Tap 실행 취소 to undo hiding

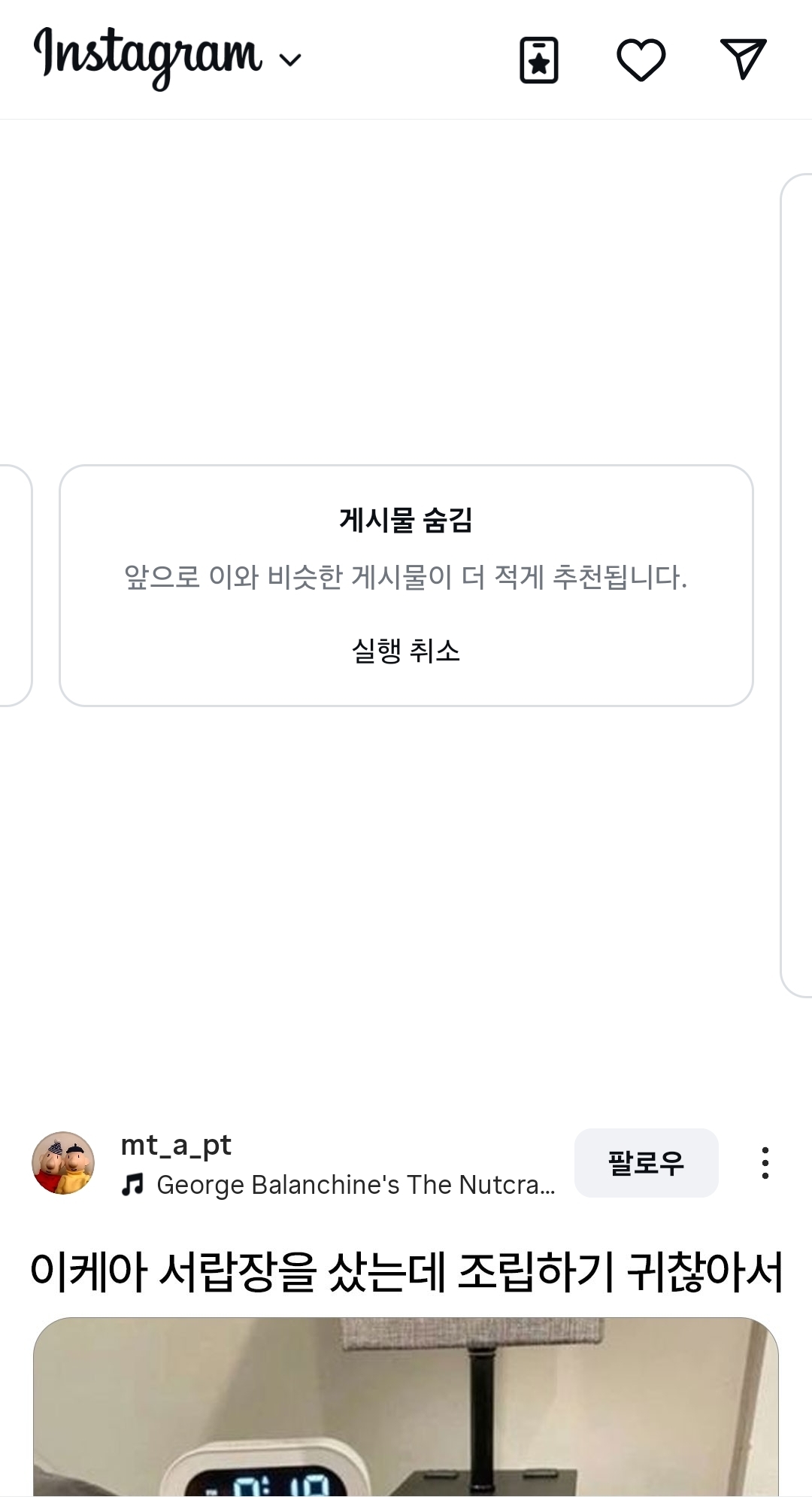pyautogui.click(x=406, y=651)
